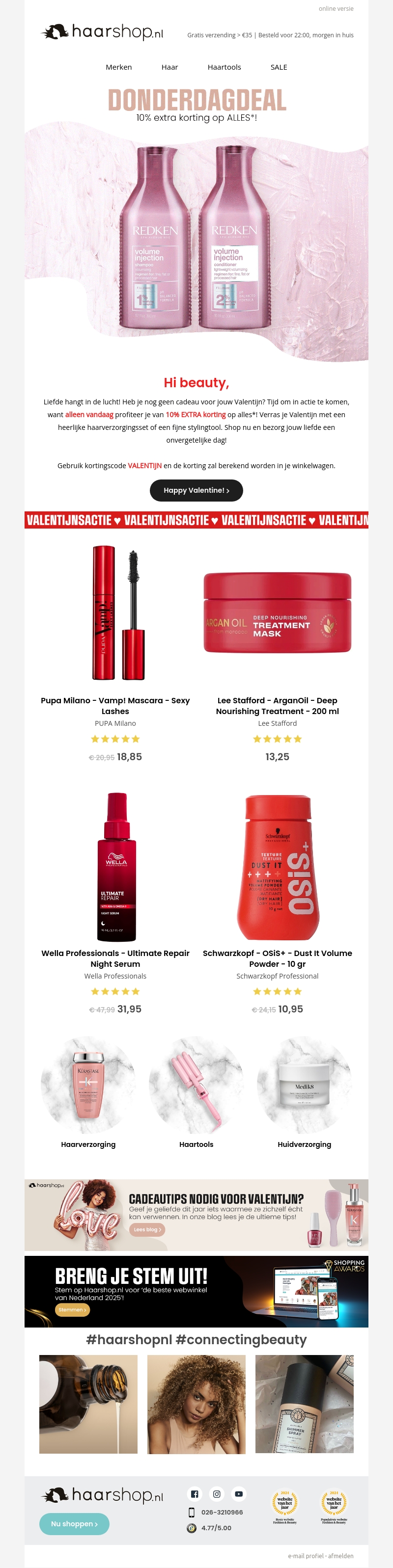Screen dimensions: 393x1568
Task: Go to the Haar category
Action: point(169,67)
